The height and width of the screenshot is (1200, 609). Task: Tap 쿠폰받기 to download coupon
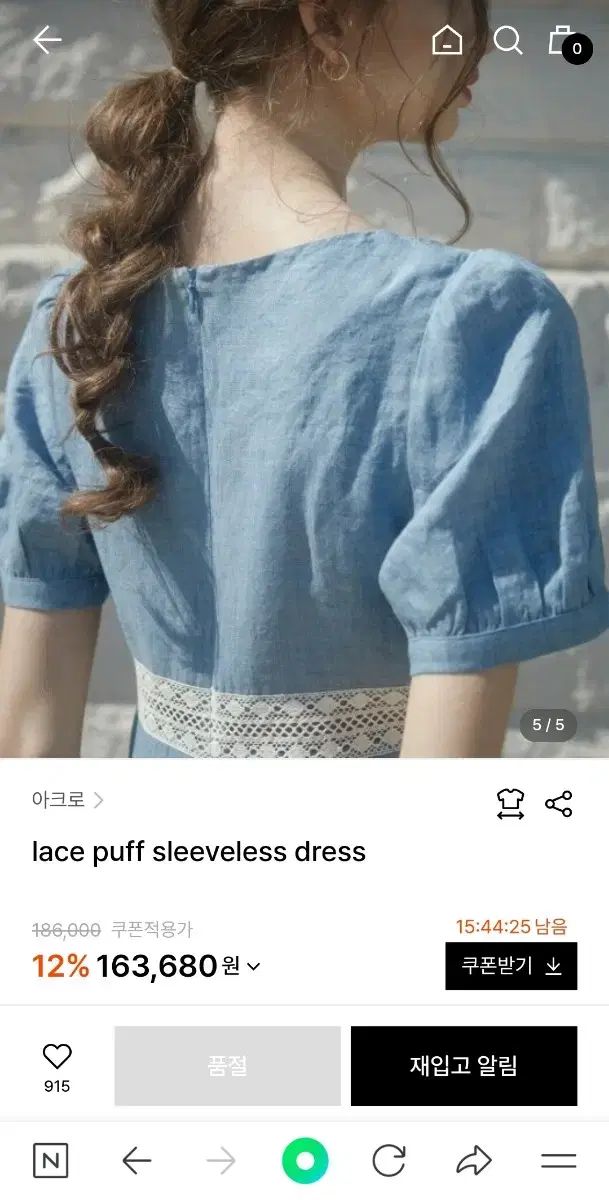[x=511, y=966]
